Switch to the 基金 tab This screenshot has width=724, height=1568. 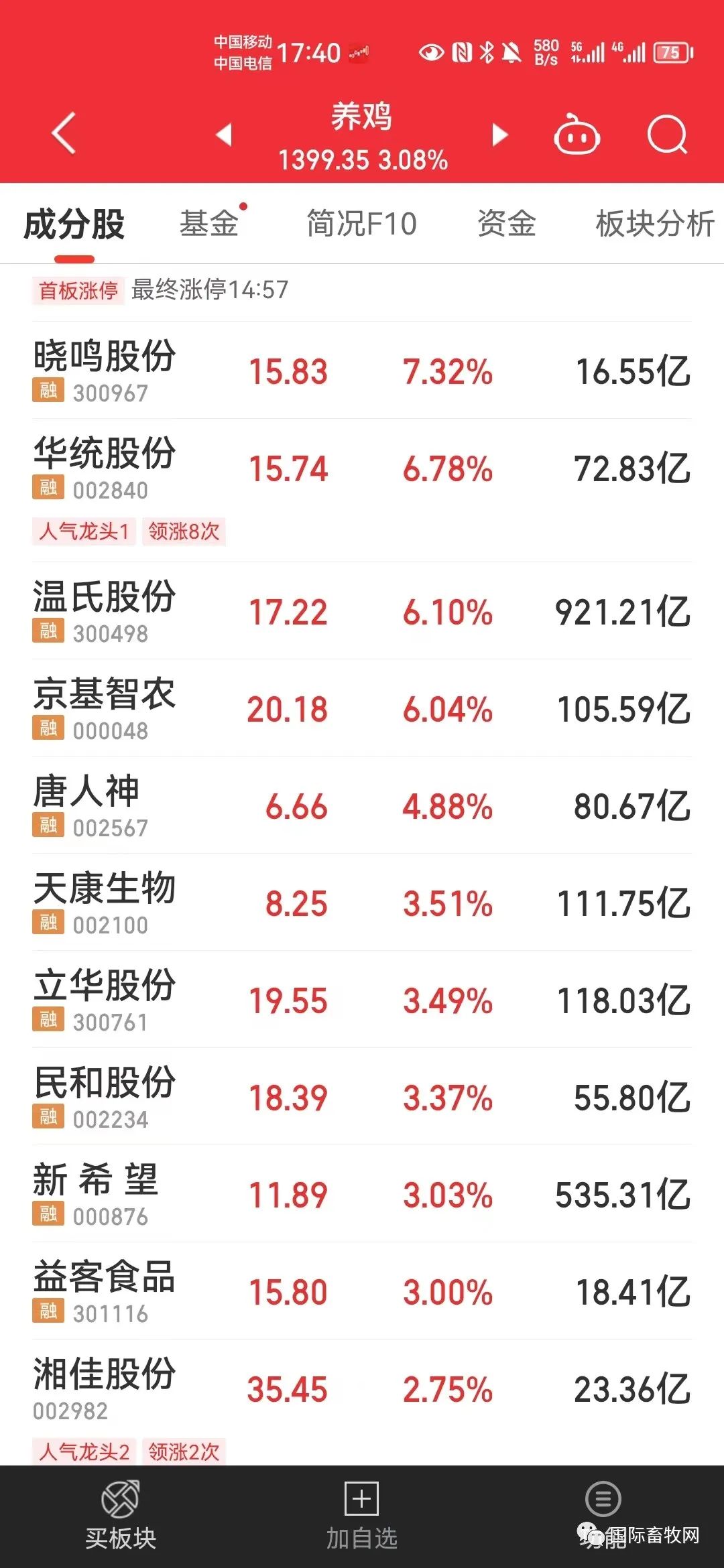pos(209,223)
